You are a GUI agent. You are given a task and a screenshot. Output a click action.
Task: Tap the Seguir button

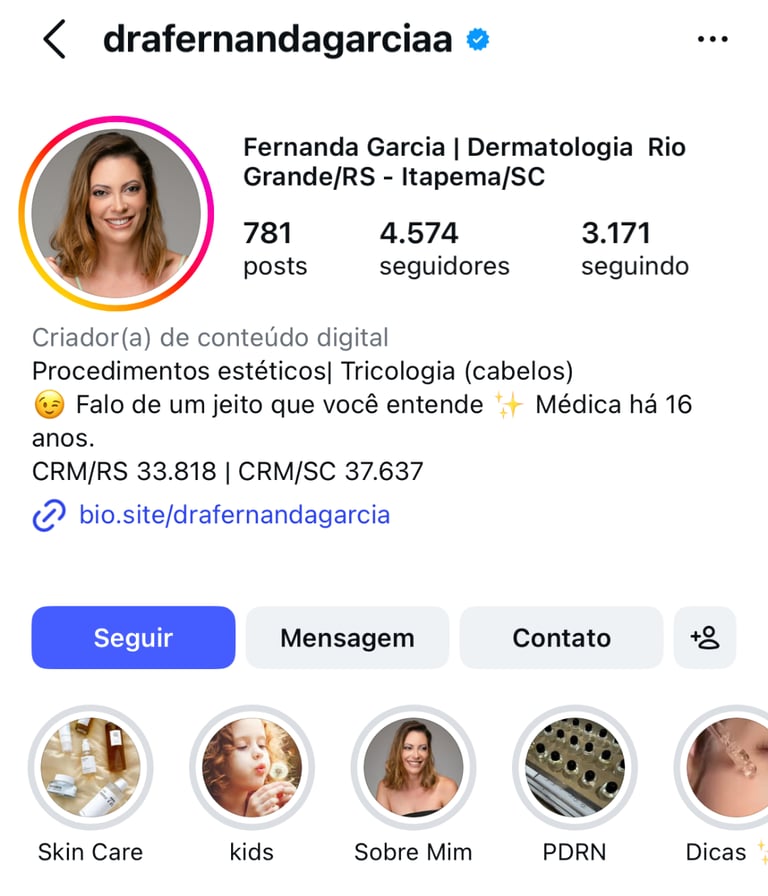[133, 637]
